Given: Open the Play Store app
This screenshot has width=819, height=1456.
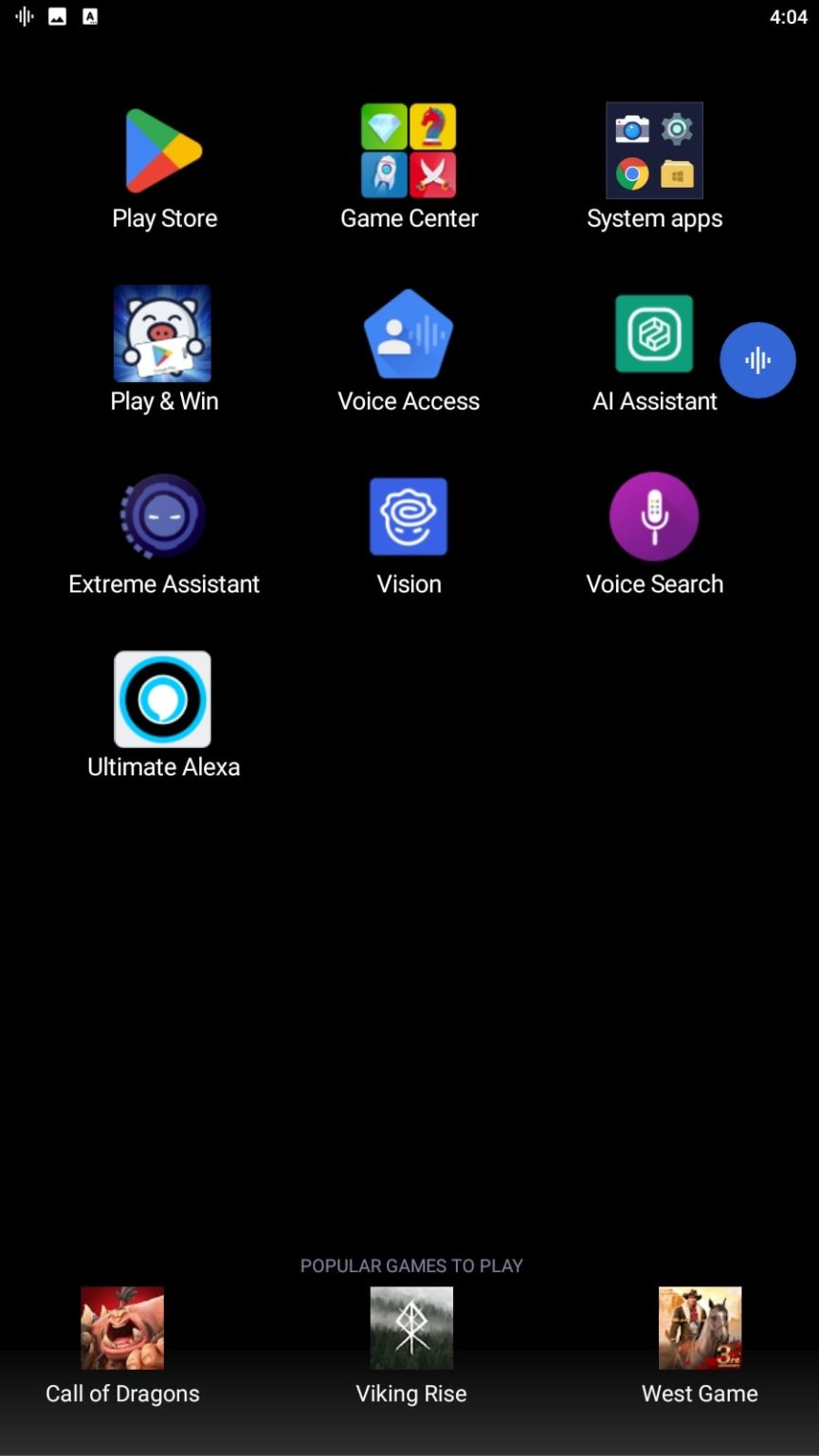Looking at the screenshot, I should (164, 150).
